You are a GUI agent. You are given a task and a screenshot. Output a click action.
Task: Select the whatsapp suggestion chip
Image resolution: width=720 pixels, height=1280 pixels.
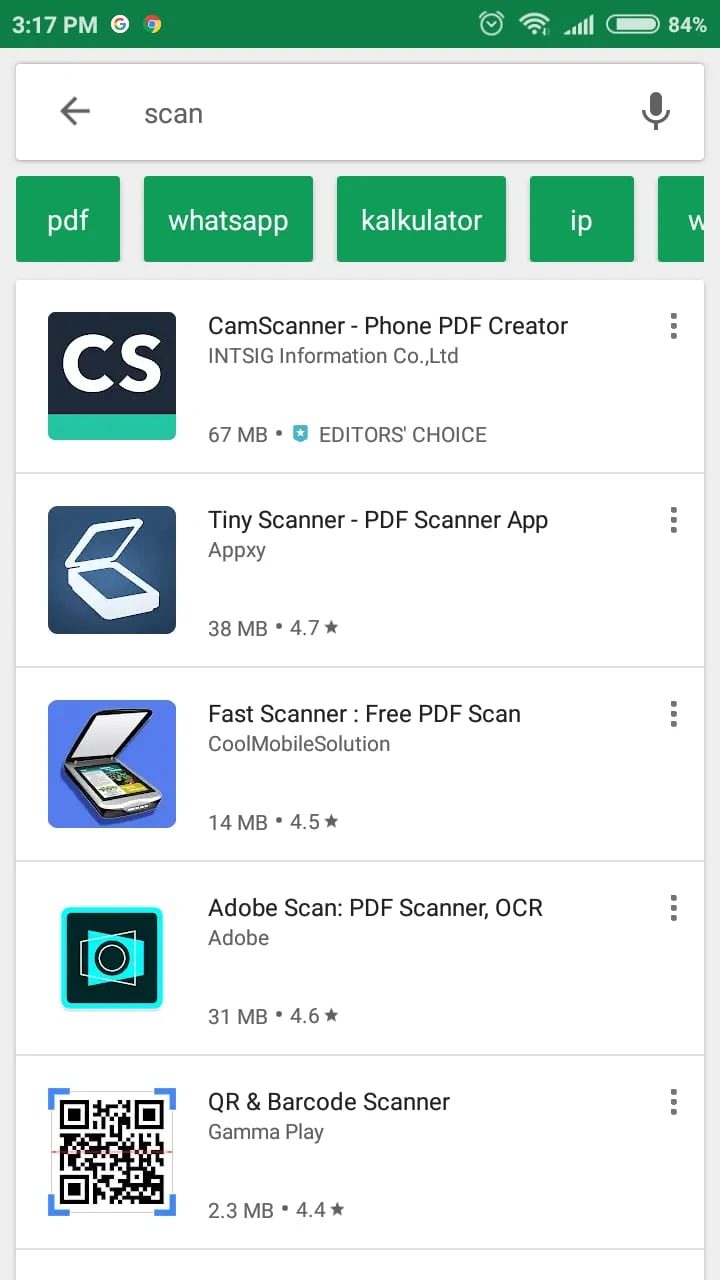(228, 220)
